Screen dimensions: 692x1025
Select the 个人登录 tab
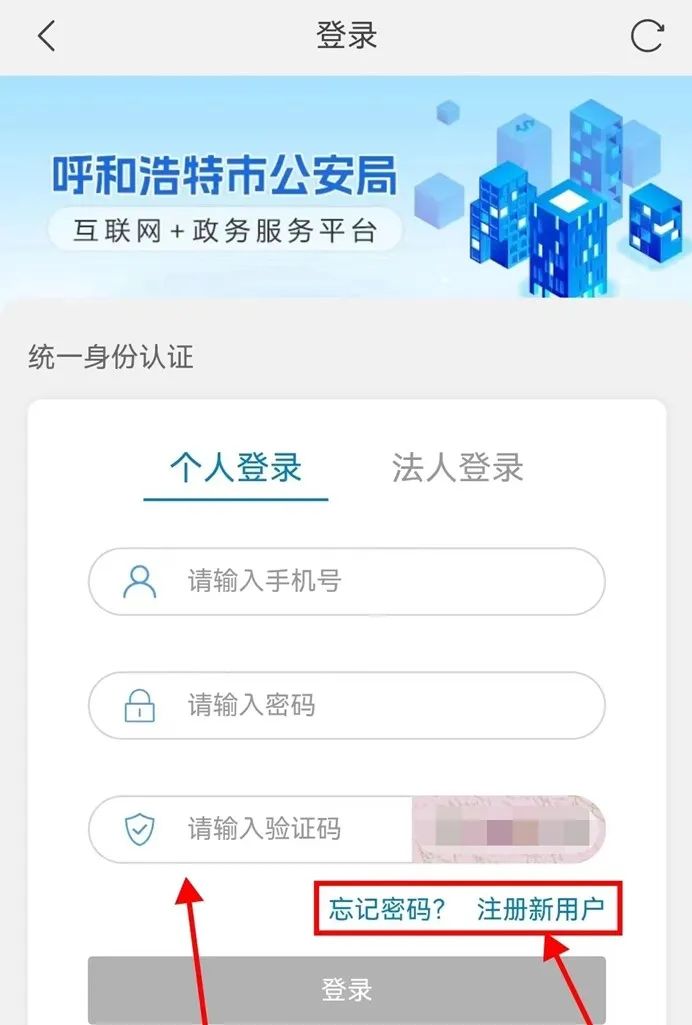tap(236, 467)
